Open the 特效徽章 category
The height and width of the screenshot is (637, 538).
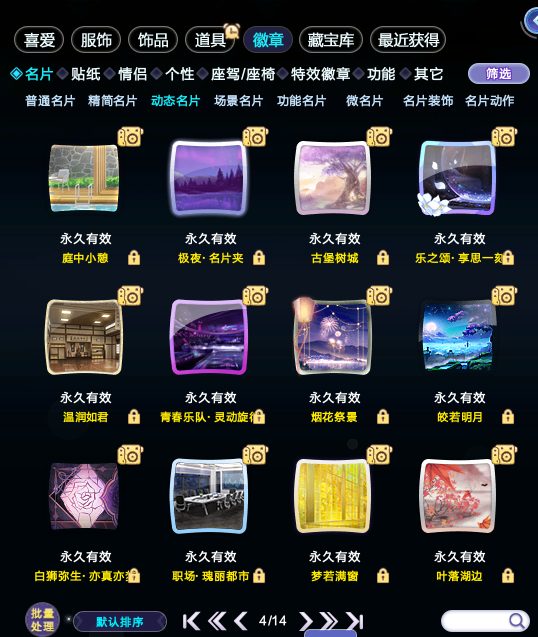point(320,74)
